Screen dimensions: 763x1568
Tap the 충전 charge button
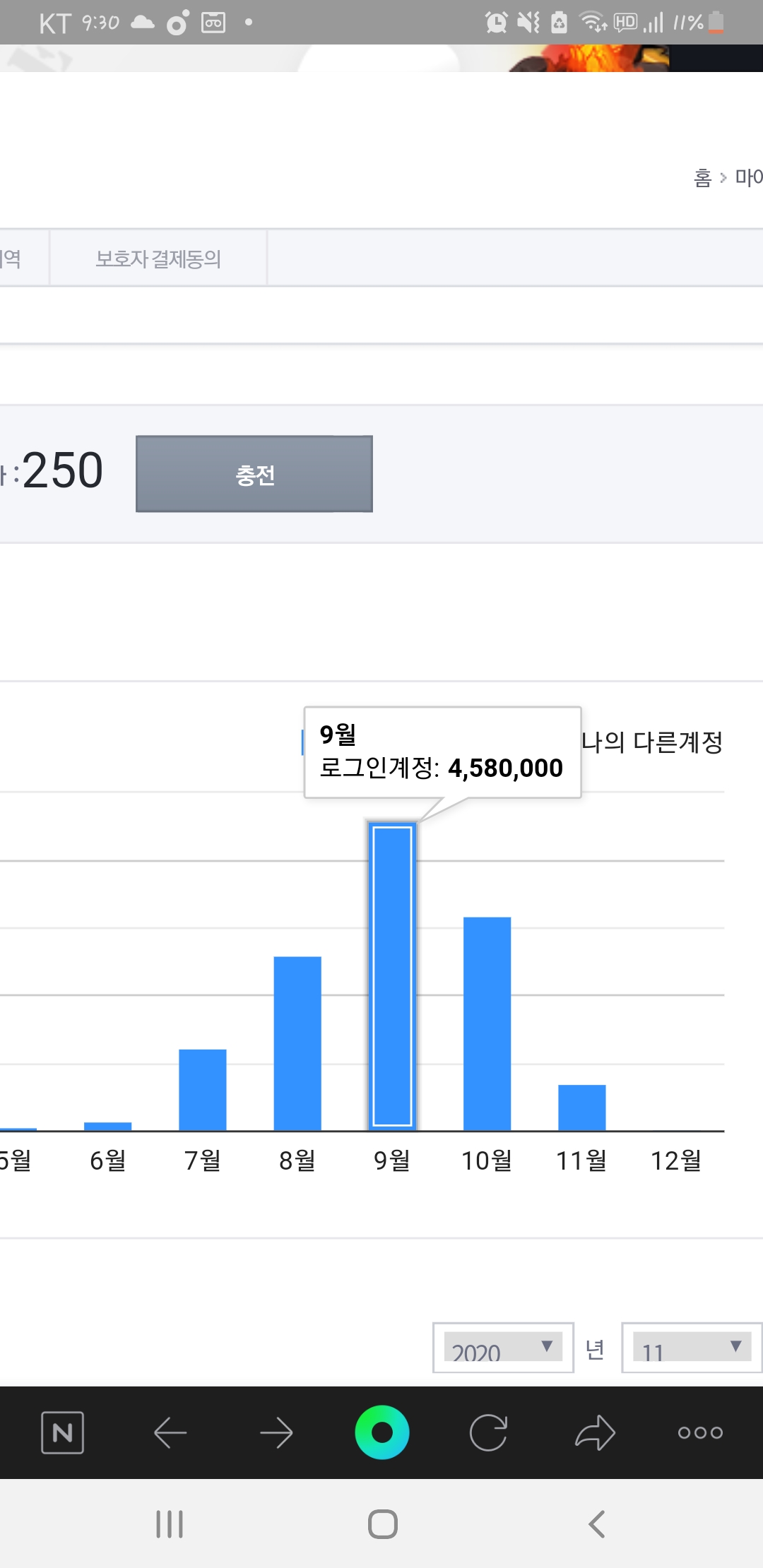[254, 474]
